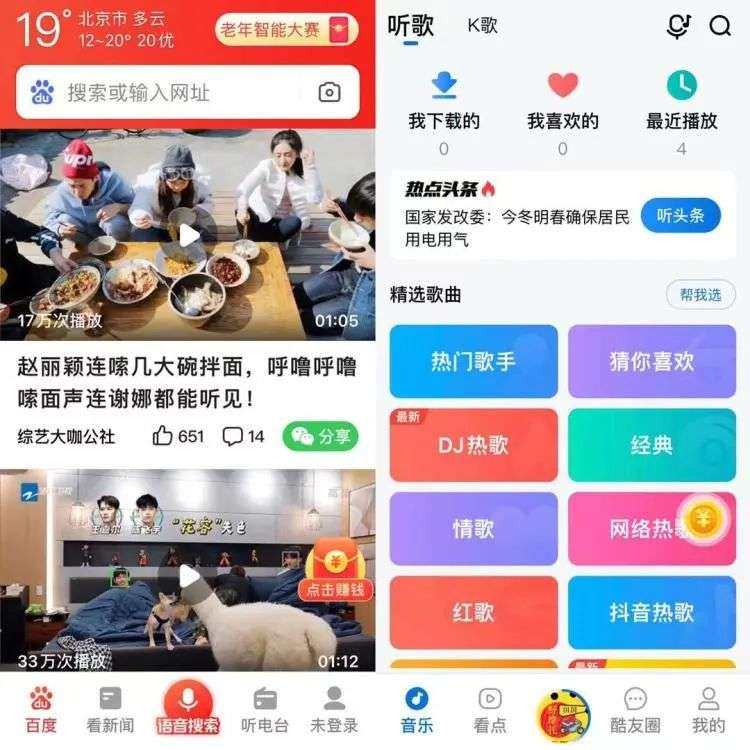
Task: Share the video with the green 分享 button
Action: click(x=320, y=436)
